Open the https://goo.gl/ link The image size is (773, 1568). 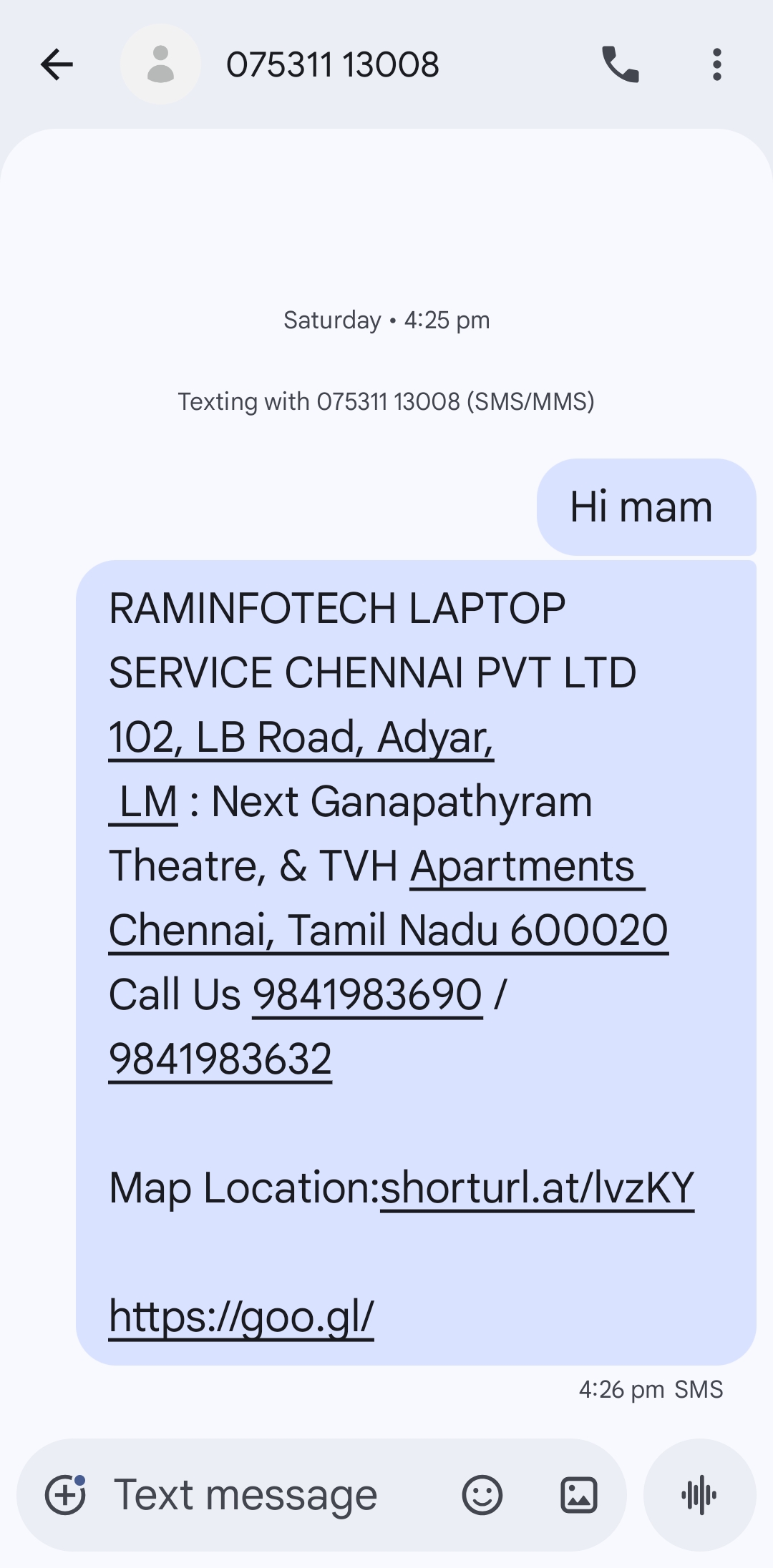[x=241, y=1317]
